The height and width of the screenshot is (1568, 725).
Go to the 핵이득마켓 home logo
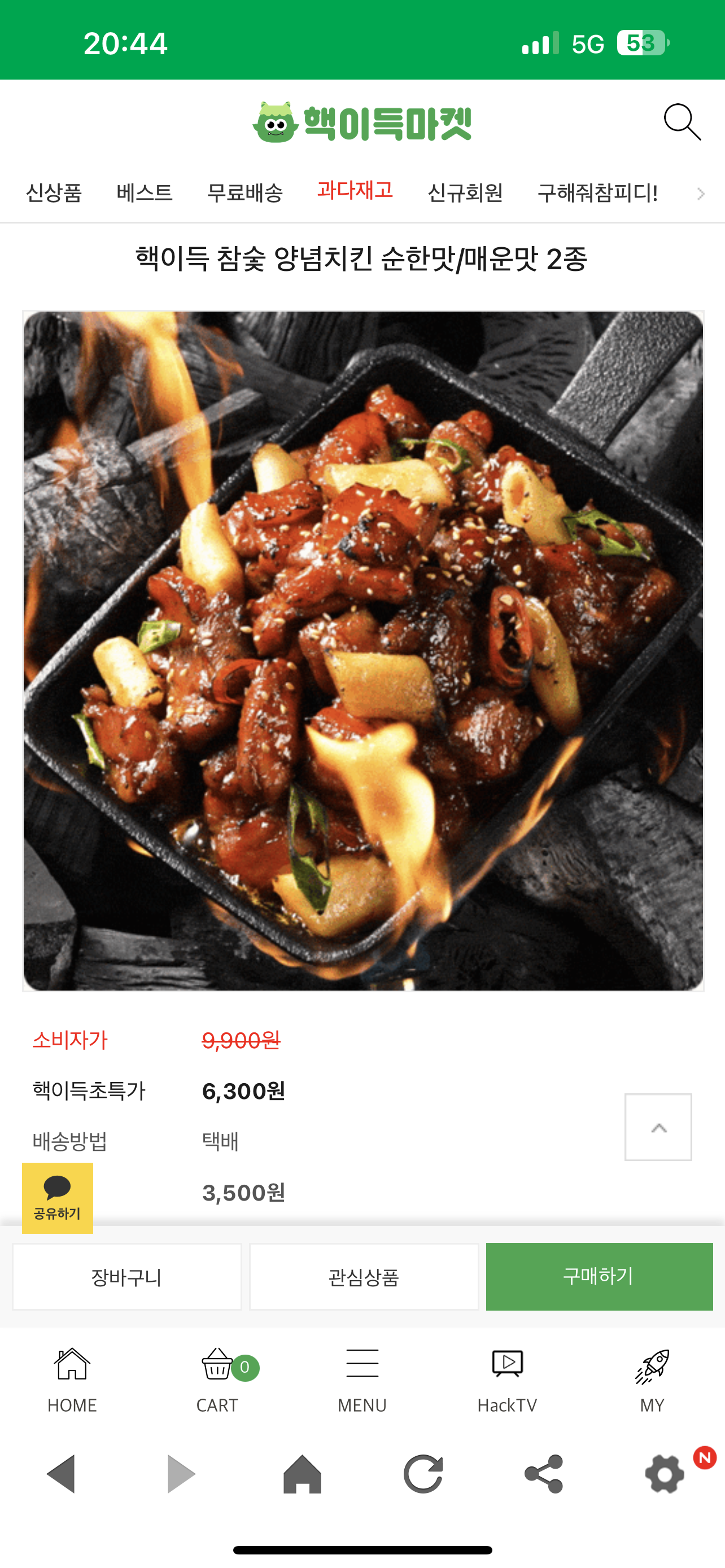(362, 122)
